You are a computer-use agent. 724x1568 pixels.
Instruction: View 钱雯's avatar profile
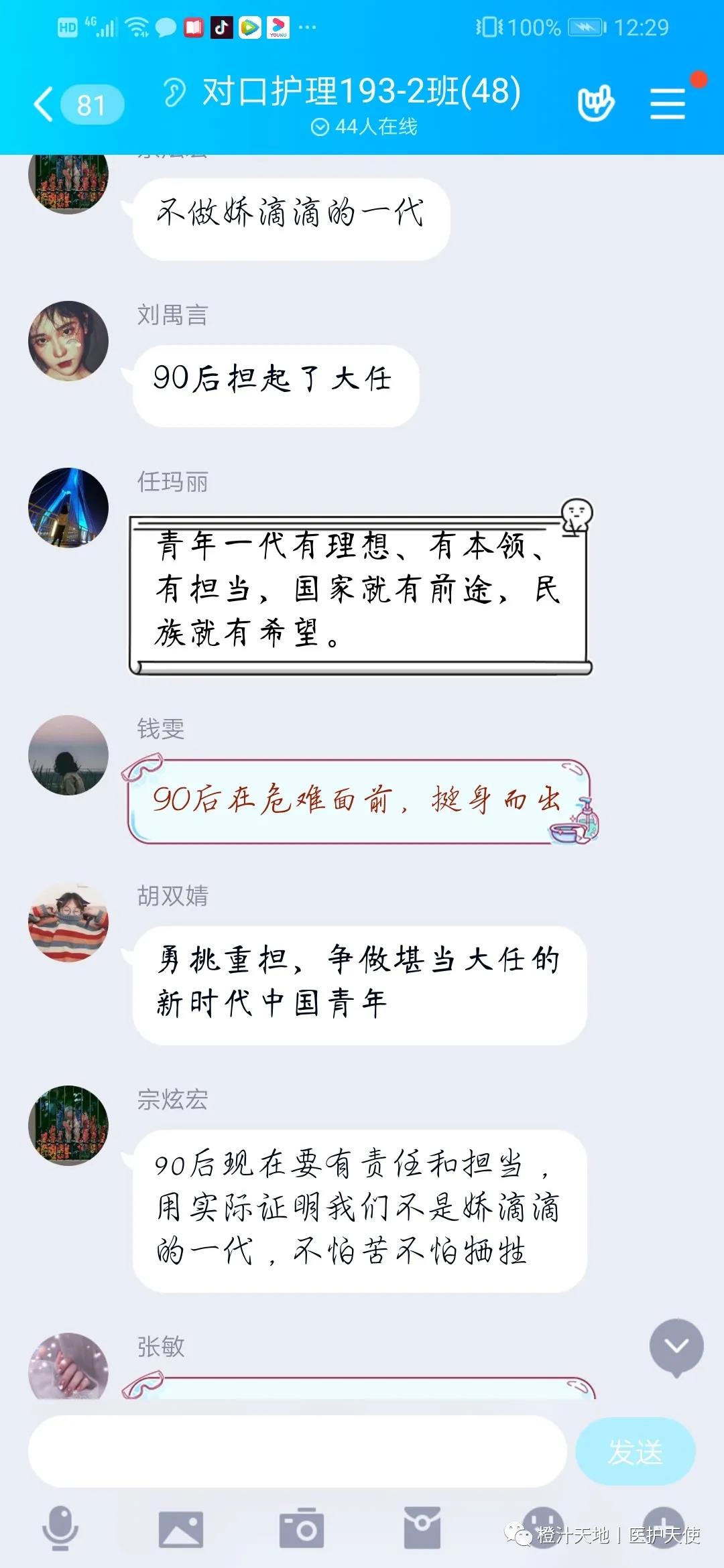coord(68,755)
